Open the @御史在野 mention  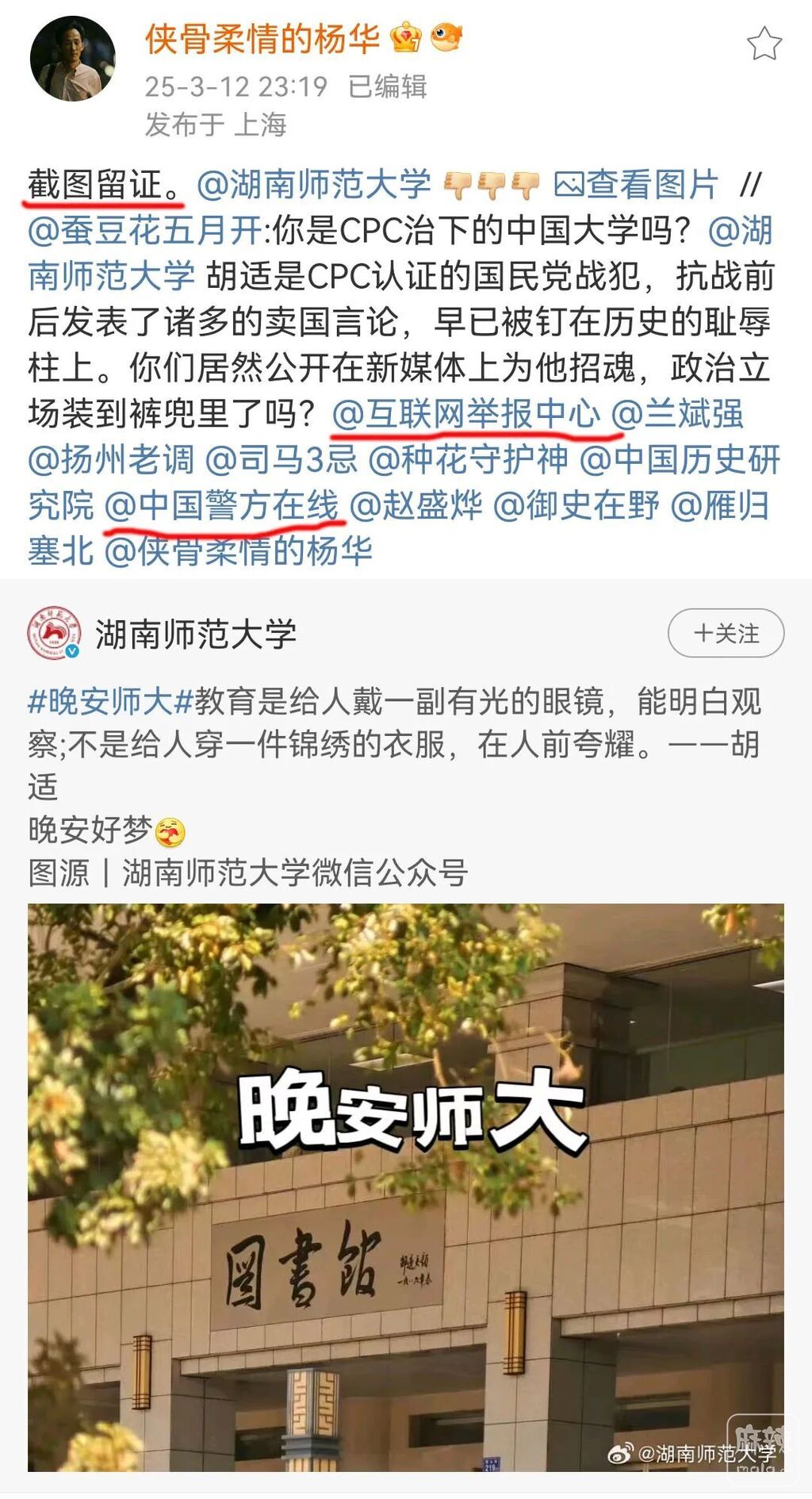576,505
